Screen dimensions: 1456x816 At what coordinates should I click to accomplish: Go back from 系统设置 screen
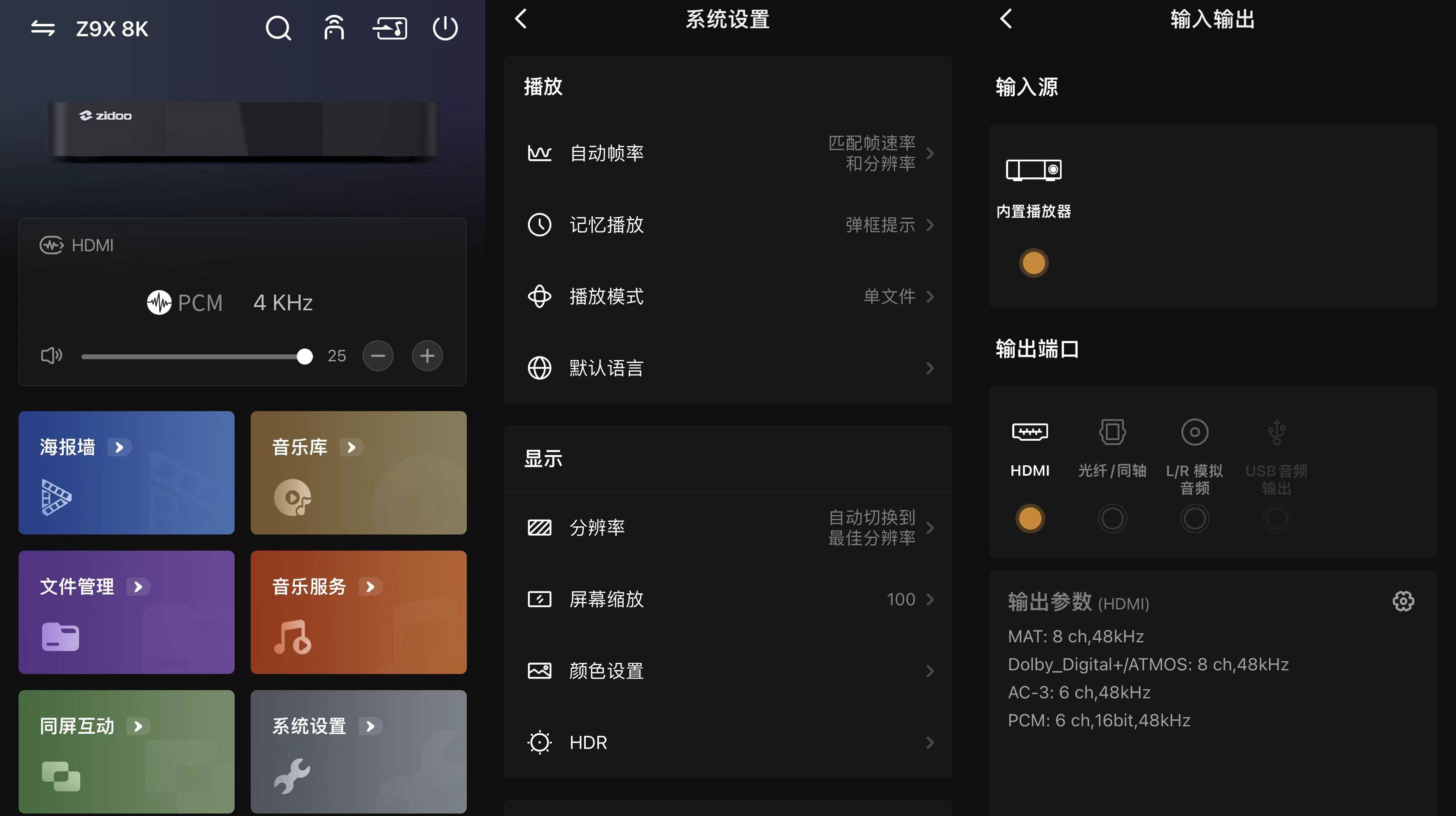point(521,19)
